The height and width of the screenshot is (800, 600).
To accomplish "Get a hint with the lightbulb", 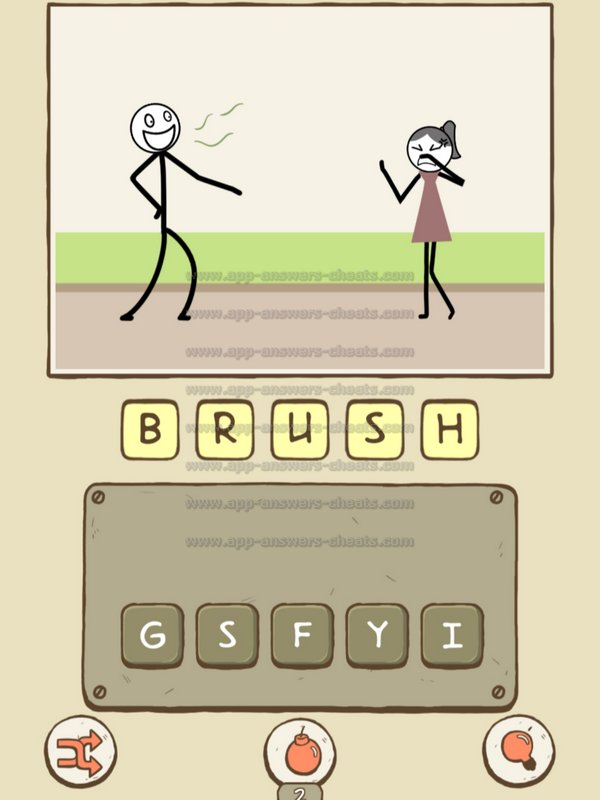I will click(519, 749).
